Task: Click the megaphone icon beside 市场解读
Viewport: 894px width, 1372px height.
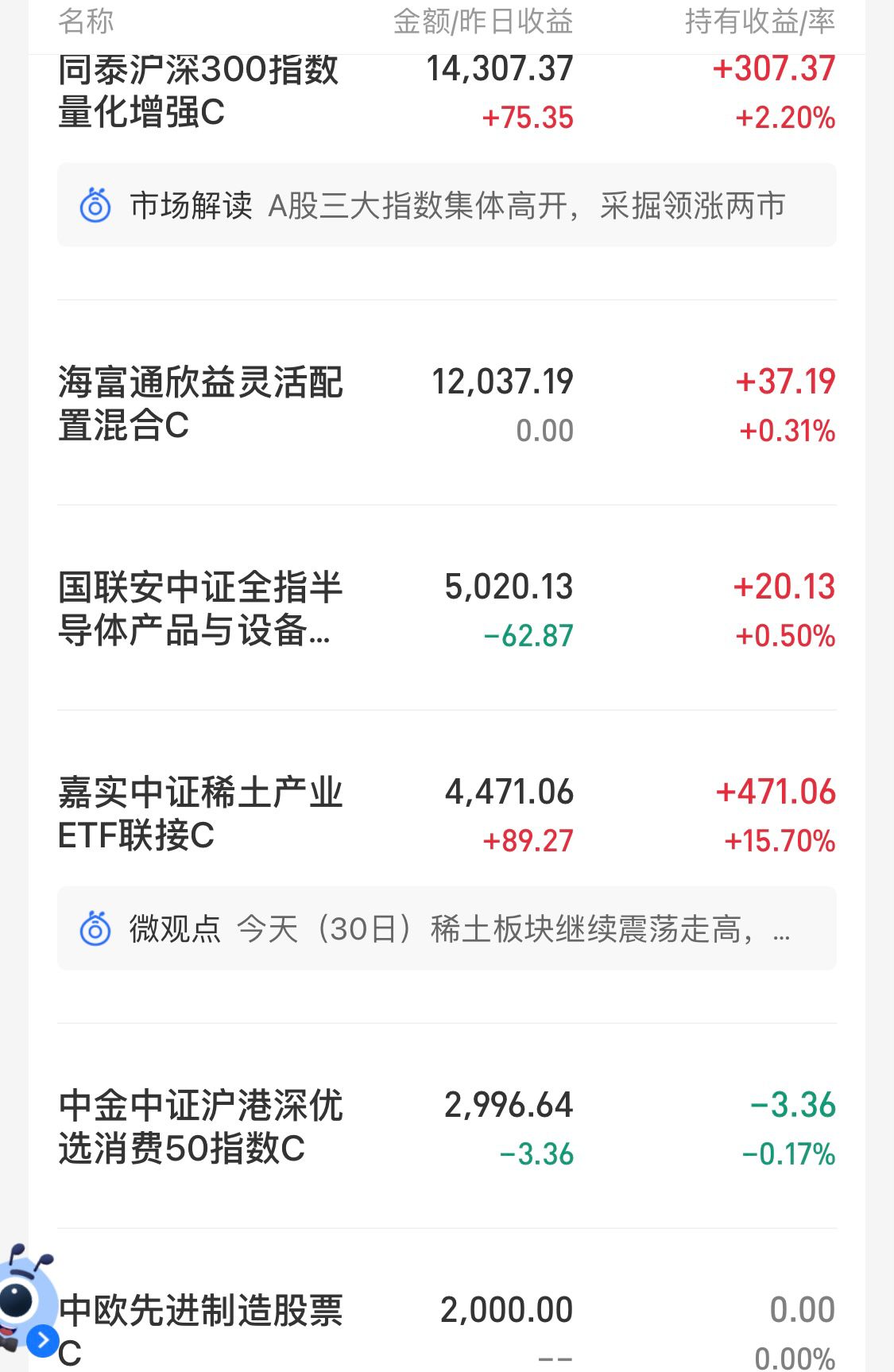Action: coord(95,206)
